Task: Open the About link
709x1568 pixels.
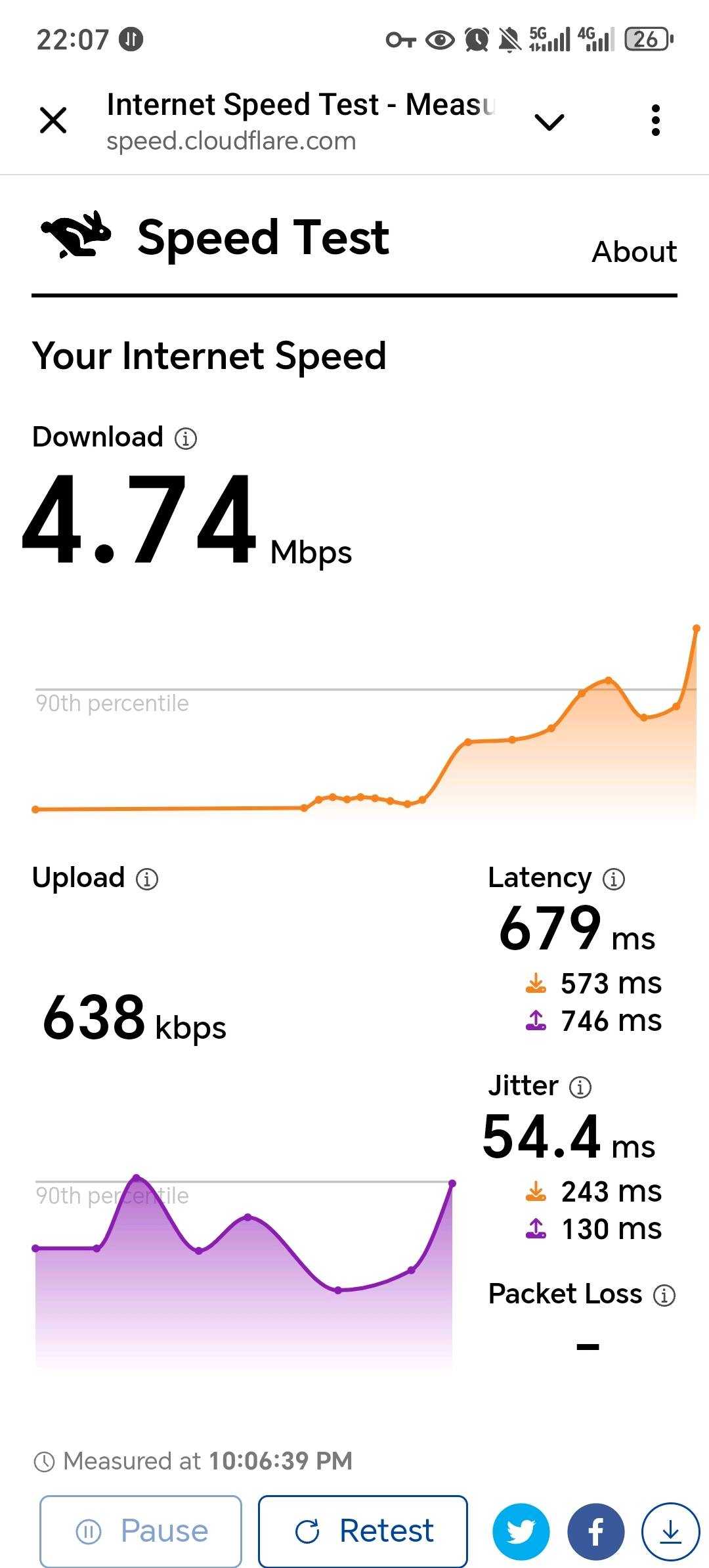Action: [634, 251]
